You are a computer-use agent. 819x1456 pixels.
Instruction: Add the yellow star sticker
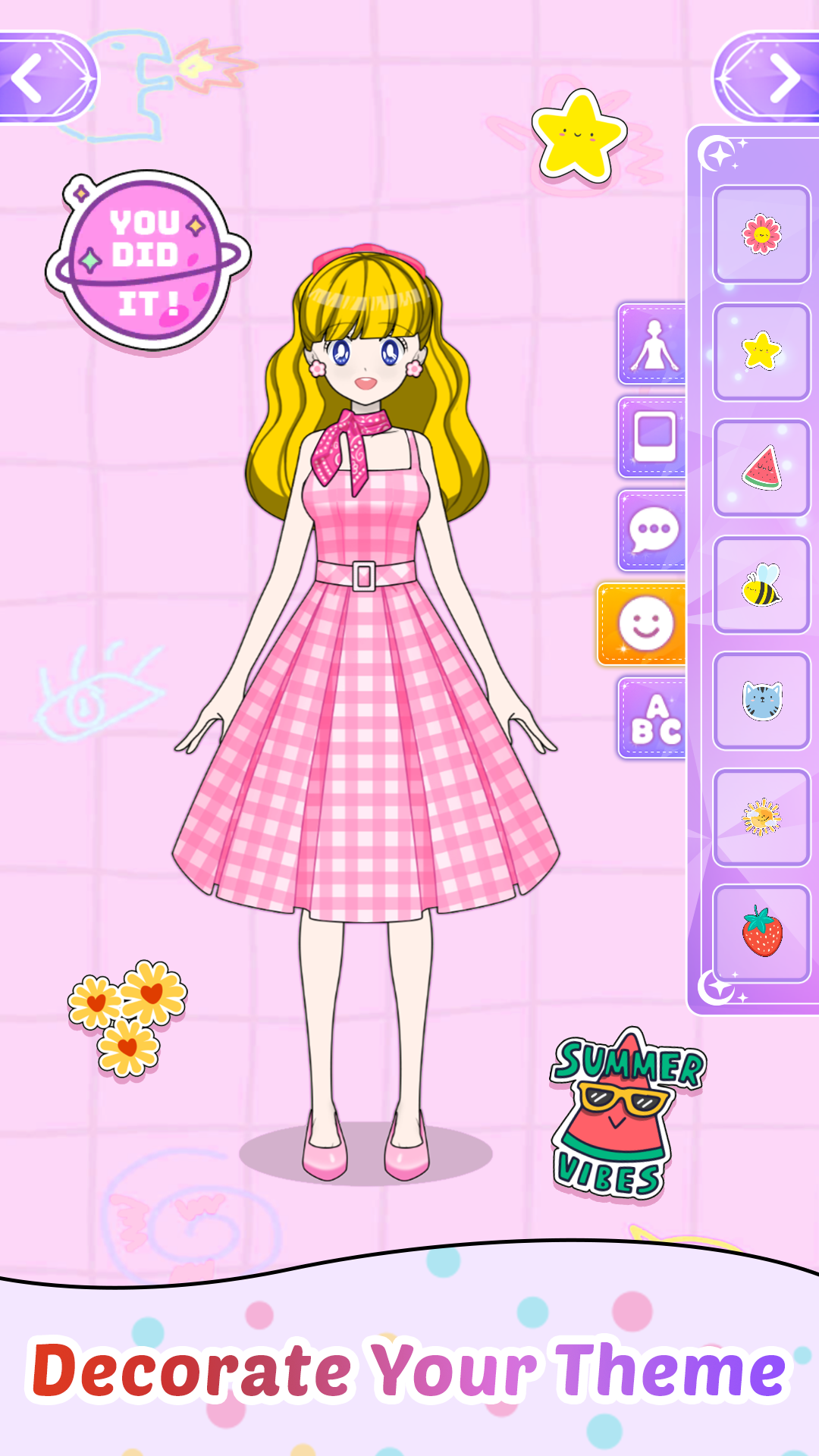click(x=761, y=351)
